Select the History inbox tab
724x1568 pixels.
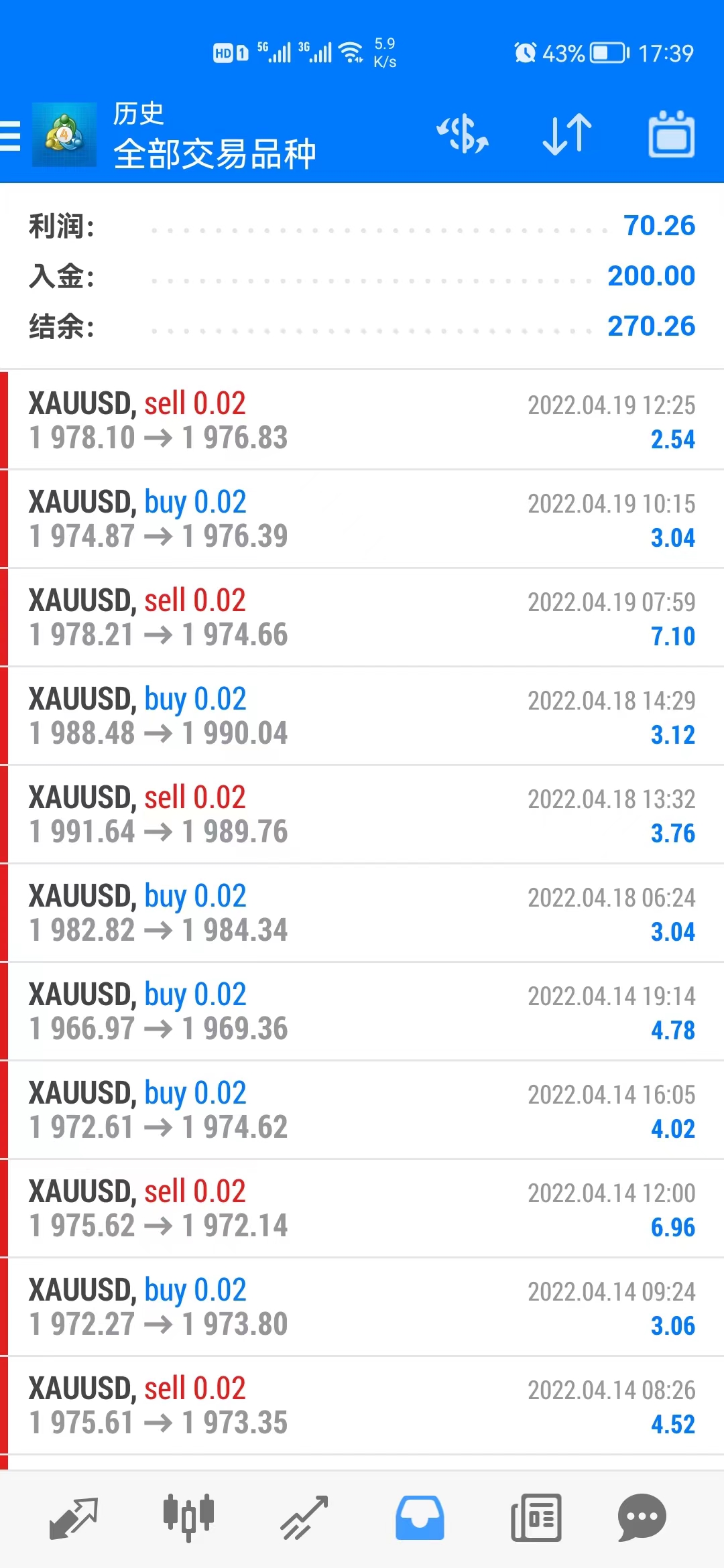pyautogui.click(x=420, y=1518)
